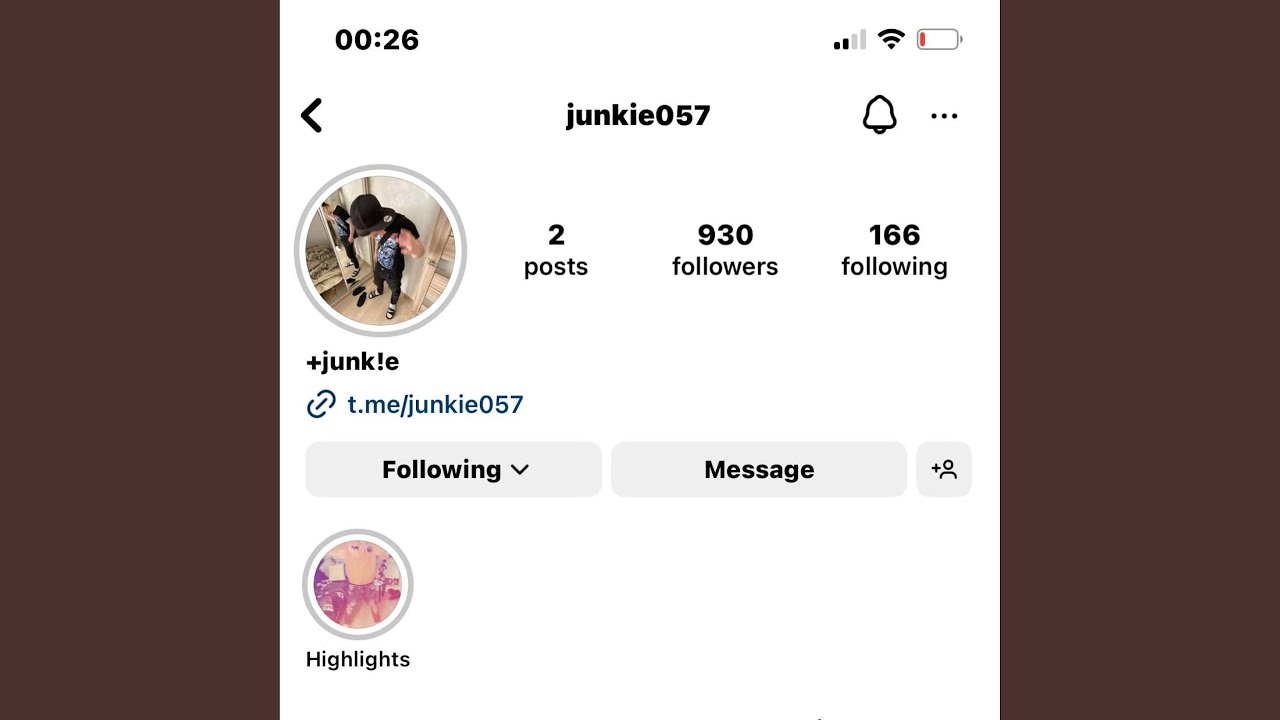The image size is (1280, 720).
Task: Open the three-dot options menu
Action: click(x=944, y=116)
